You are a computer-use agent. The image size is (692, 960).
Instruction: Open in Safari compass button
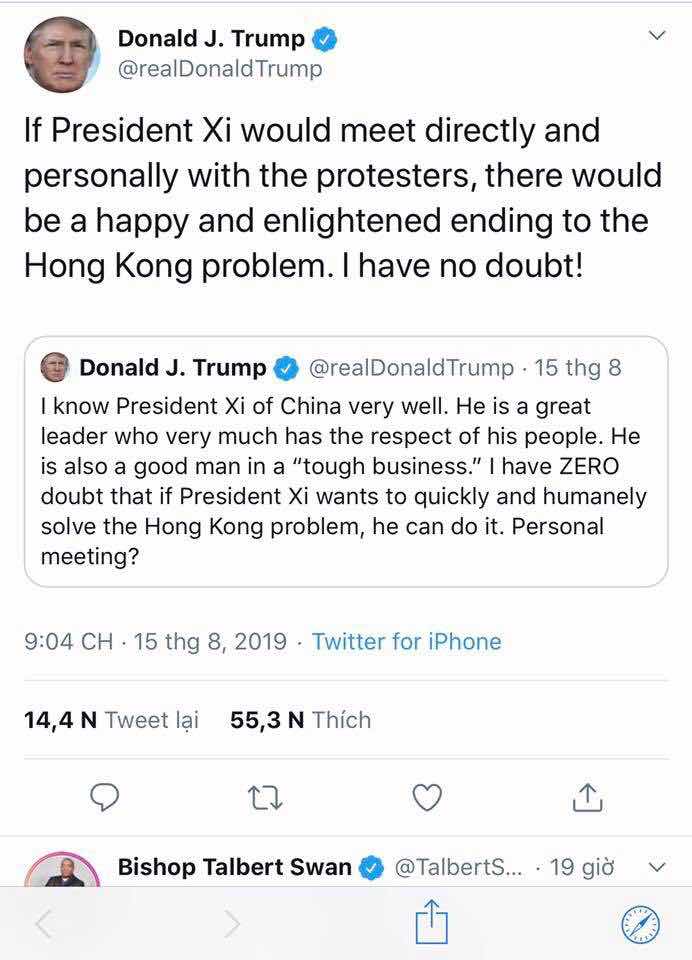639,924
